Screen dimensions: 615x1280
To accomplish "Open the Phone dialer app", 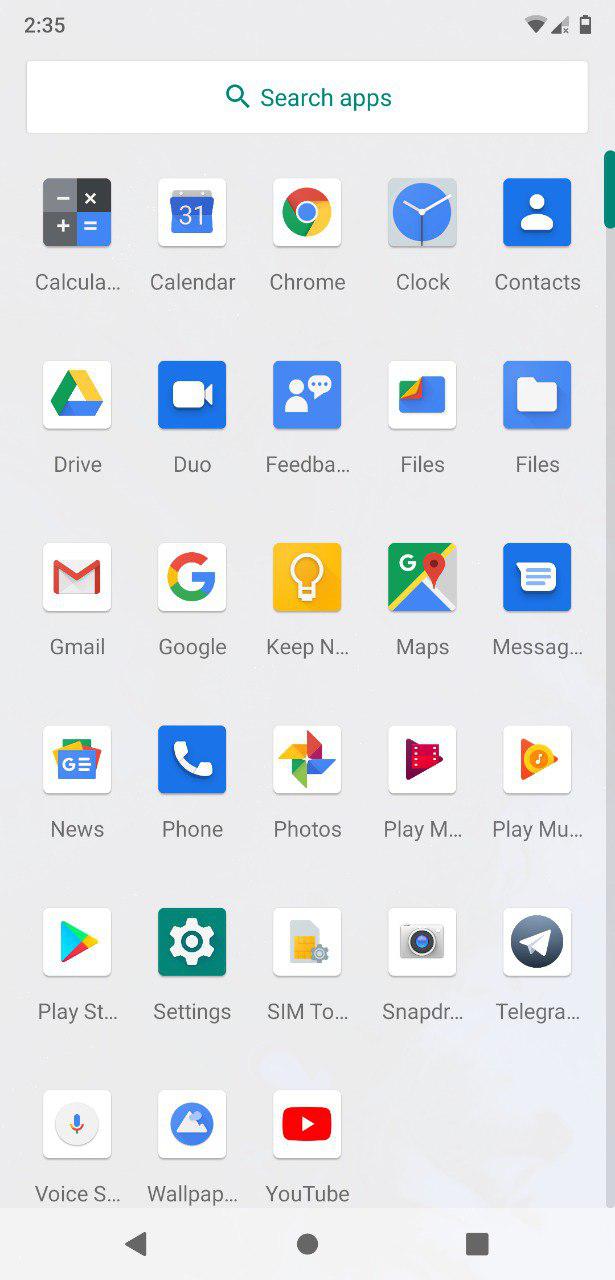I will [x=192, y=759].
